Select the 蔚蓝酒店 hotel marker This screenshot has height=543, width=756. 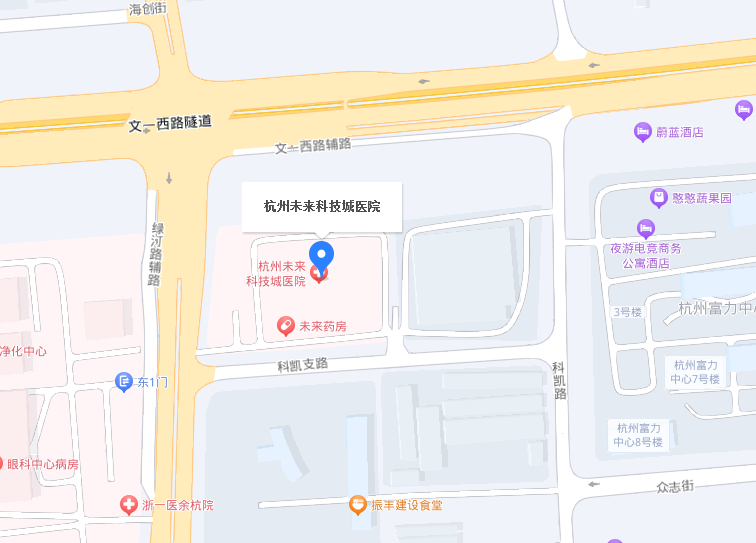coord(644,131)
